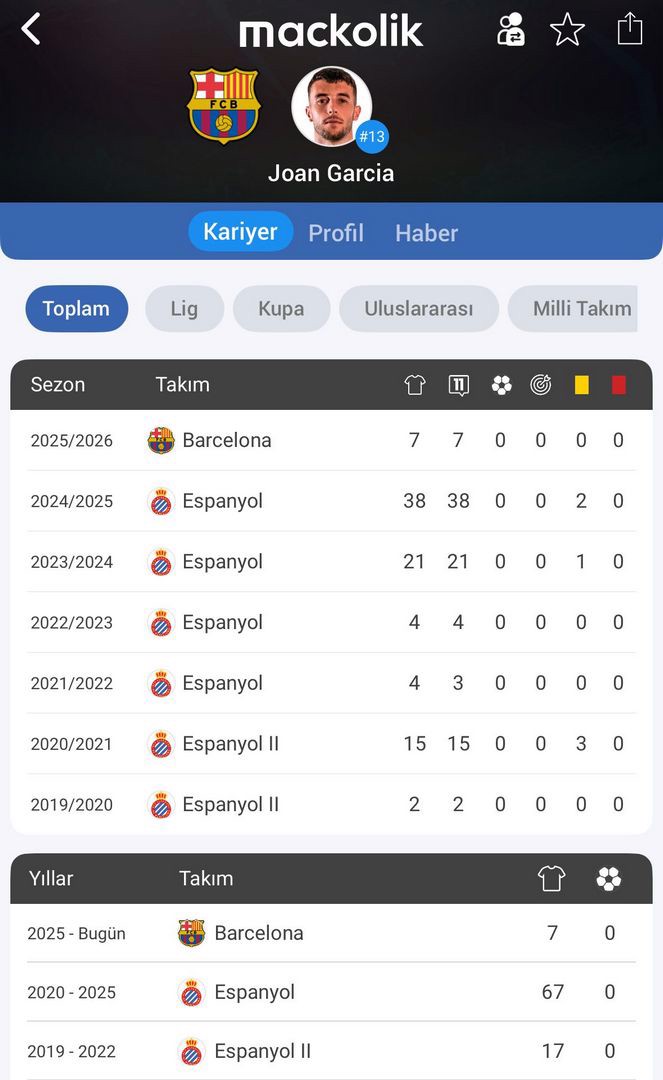Image resolution: width=663 pixels, height=1080 pixels.
Task: Open the player comparison icon
Action: [510, 30]
